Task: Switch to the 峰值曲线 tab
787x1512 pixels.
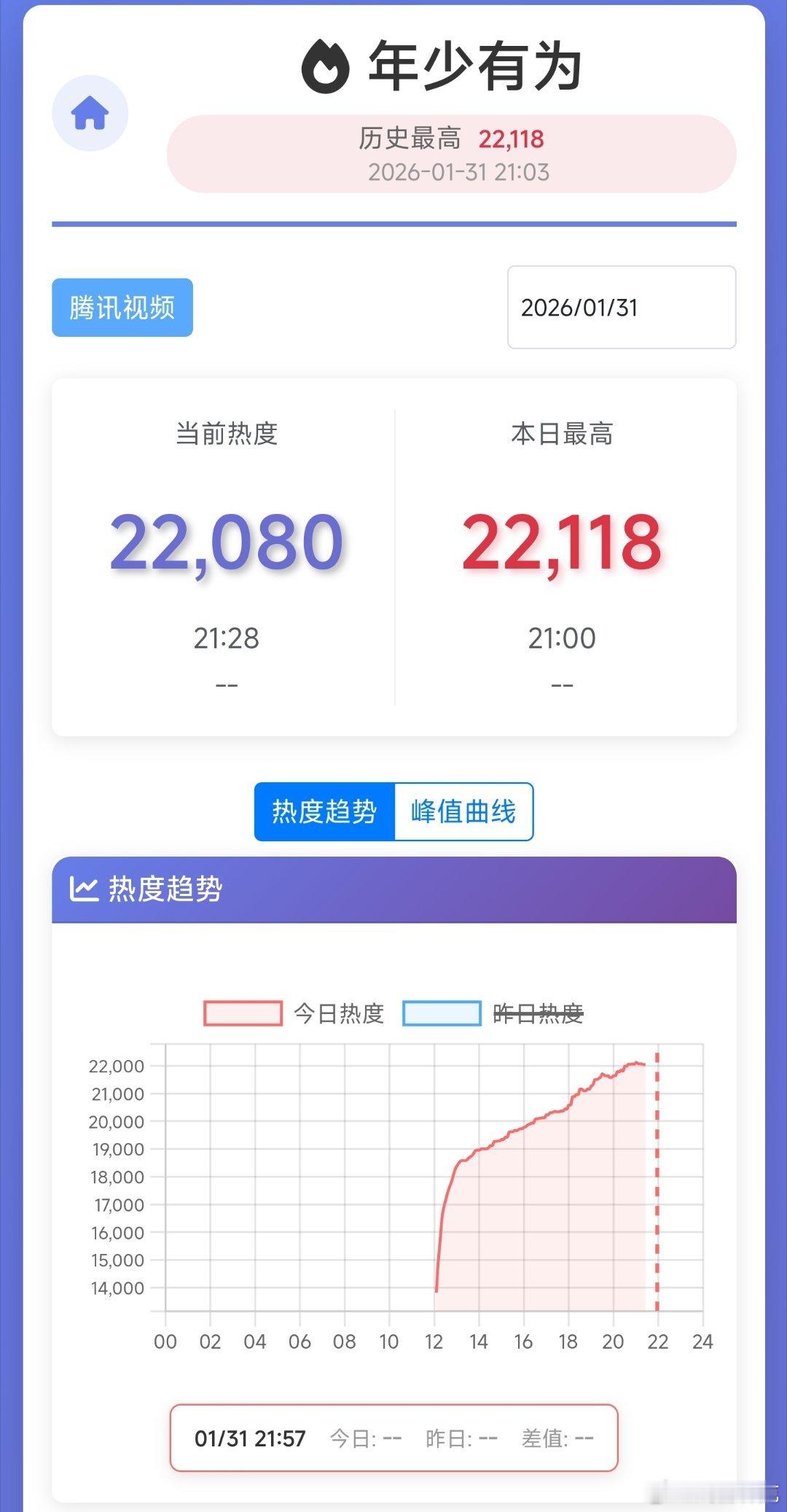Action: (x=464, y=811)
